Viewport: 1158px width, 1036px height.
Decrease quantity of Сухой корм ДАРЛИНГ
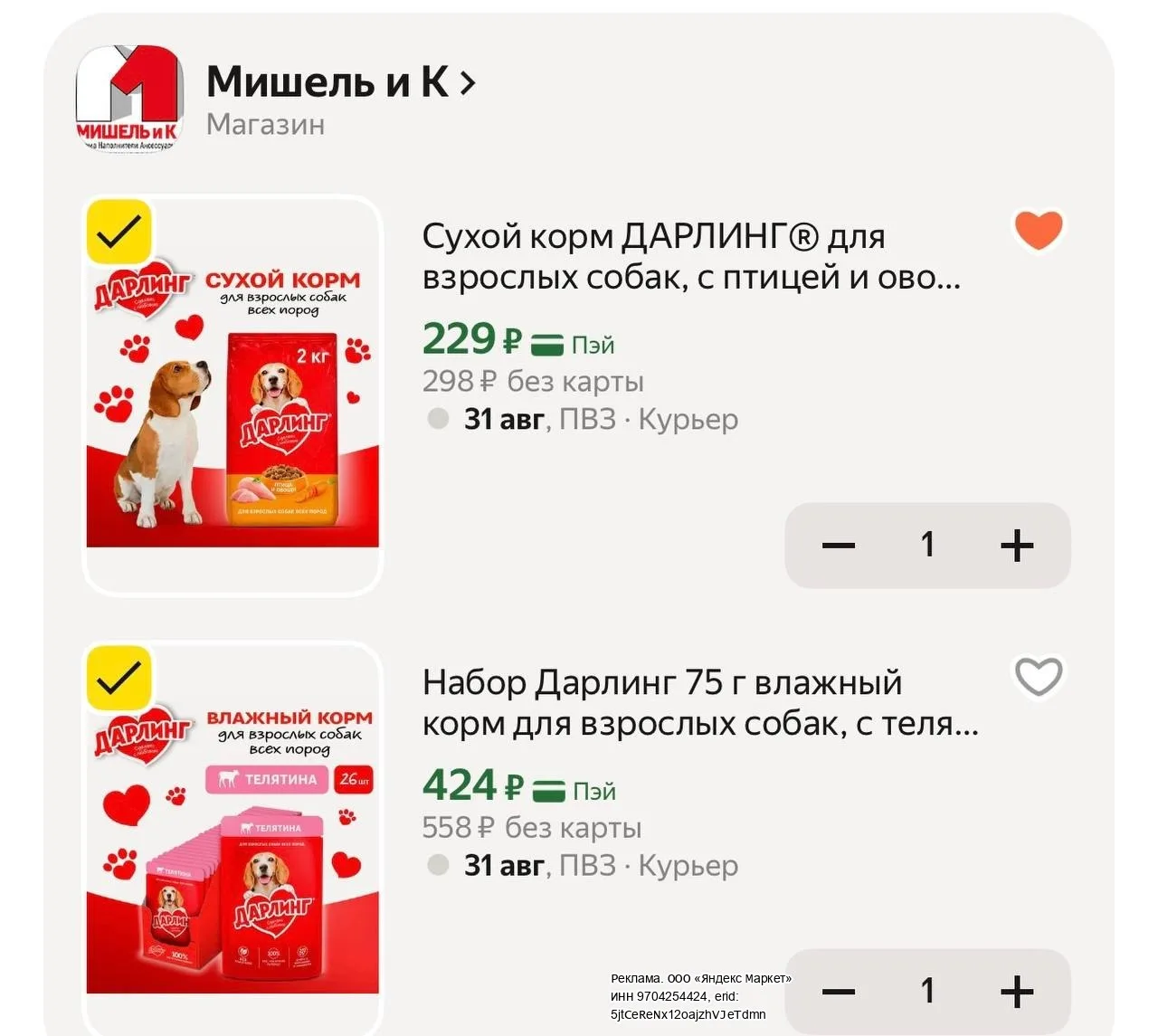click(838, 545)
